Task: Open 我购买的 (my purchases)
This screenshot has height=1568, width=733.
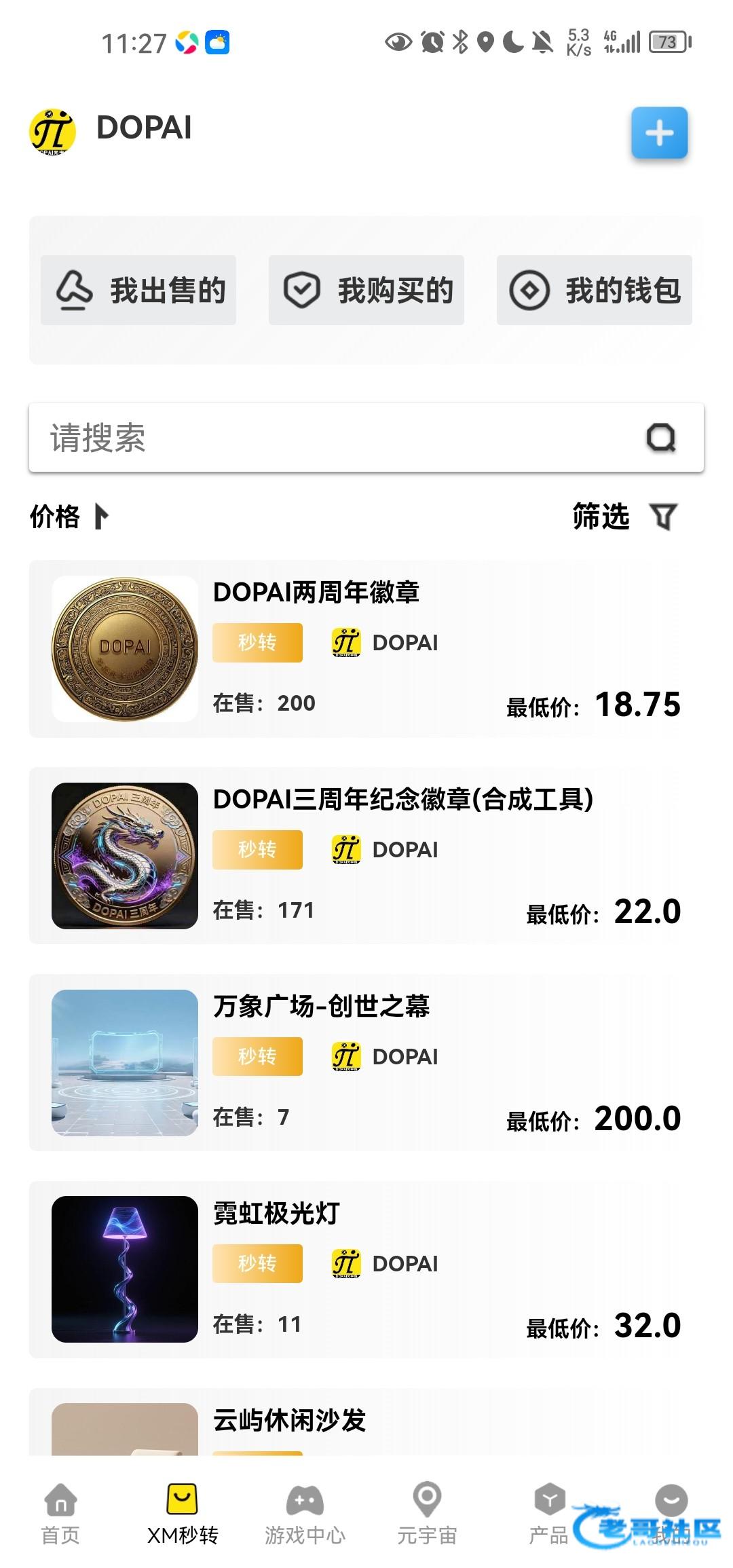Action: pos(366,291)
